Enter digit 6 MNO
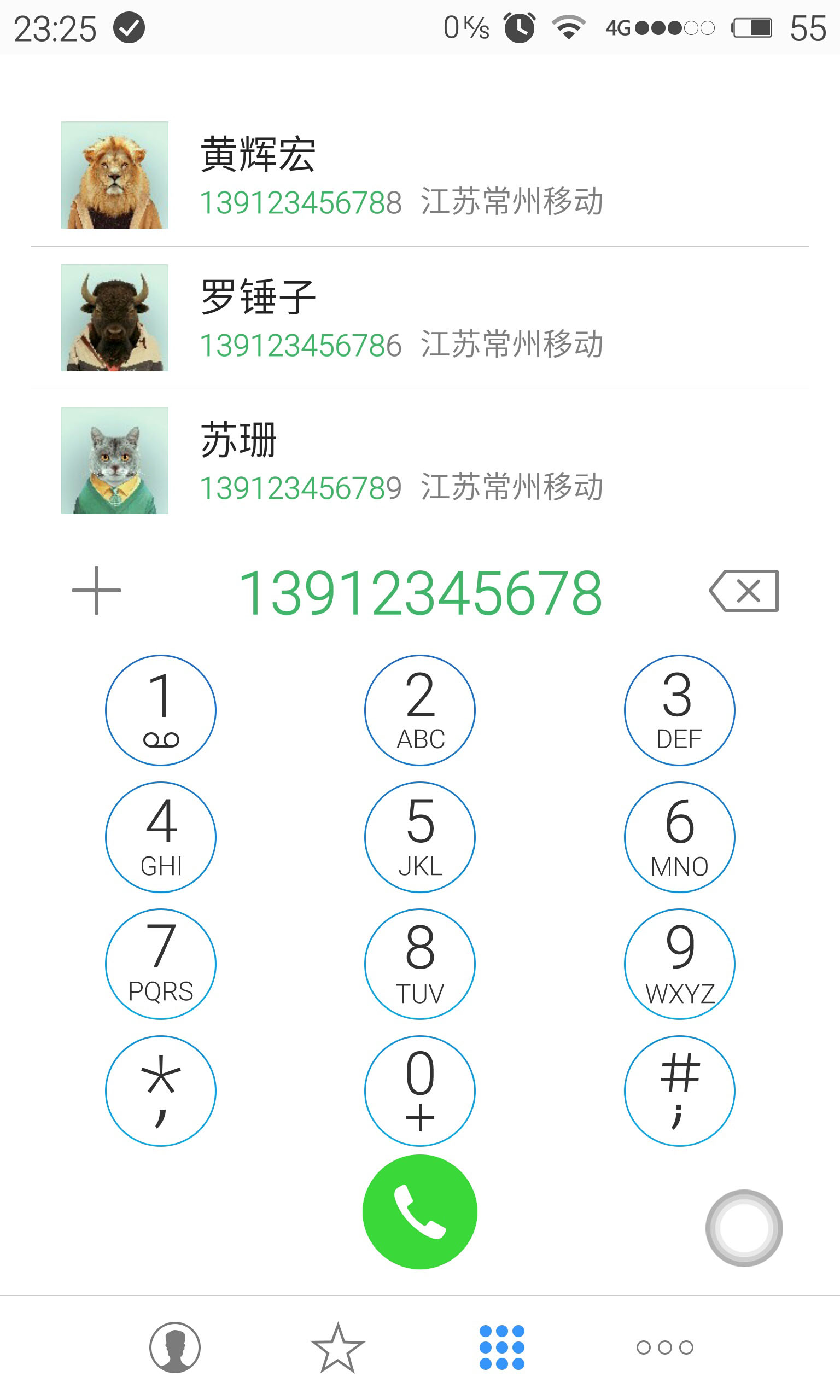This screenshot has height=1400, width=840. [679, 837]
